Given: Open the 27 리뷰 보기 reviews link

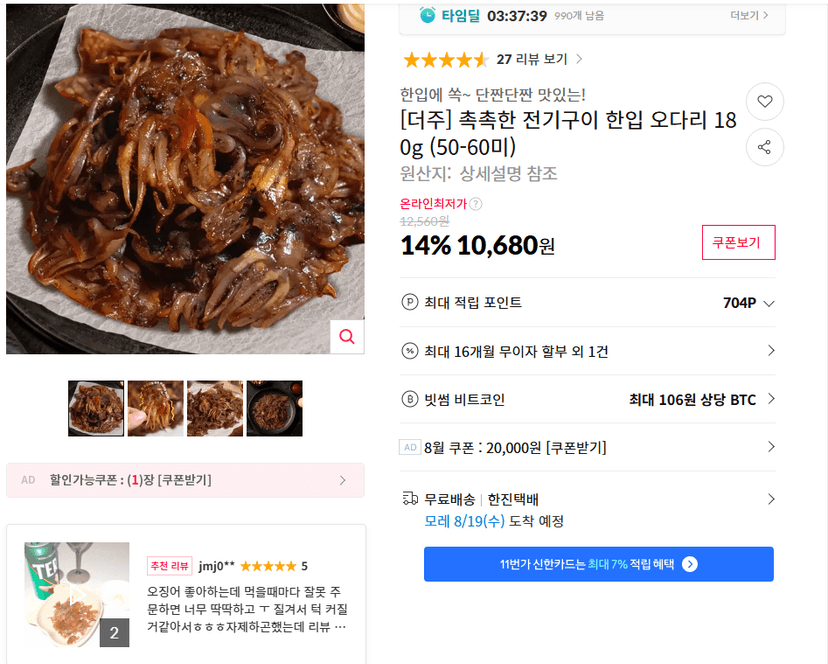Looking at the screenshot, I should coord(539,59).
